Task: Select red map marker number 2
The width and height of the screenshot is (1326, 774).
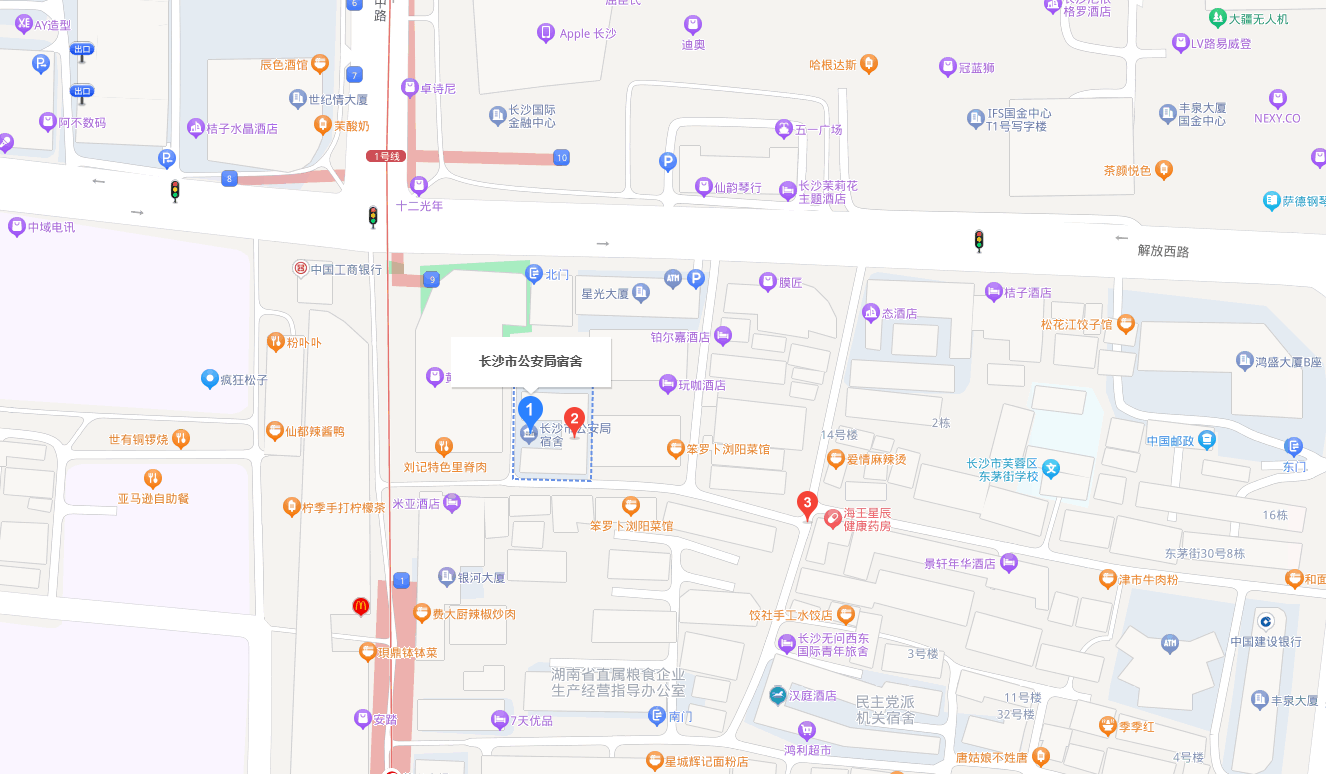Action: 574,419
